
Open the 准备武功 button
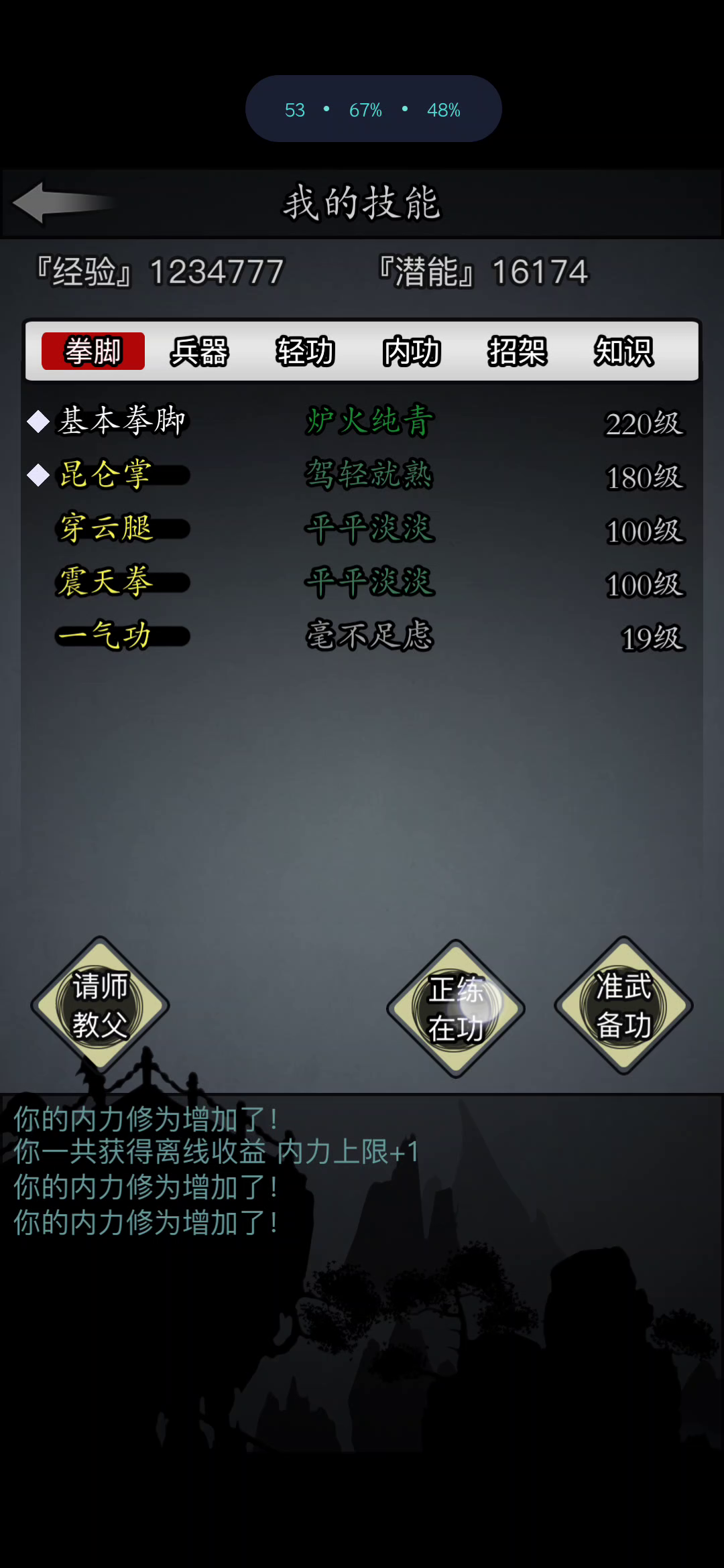[623, 1005]
